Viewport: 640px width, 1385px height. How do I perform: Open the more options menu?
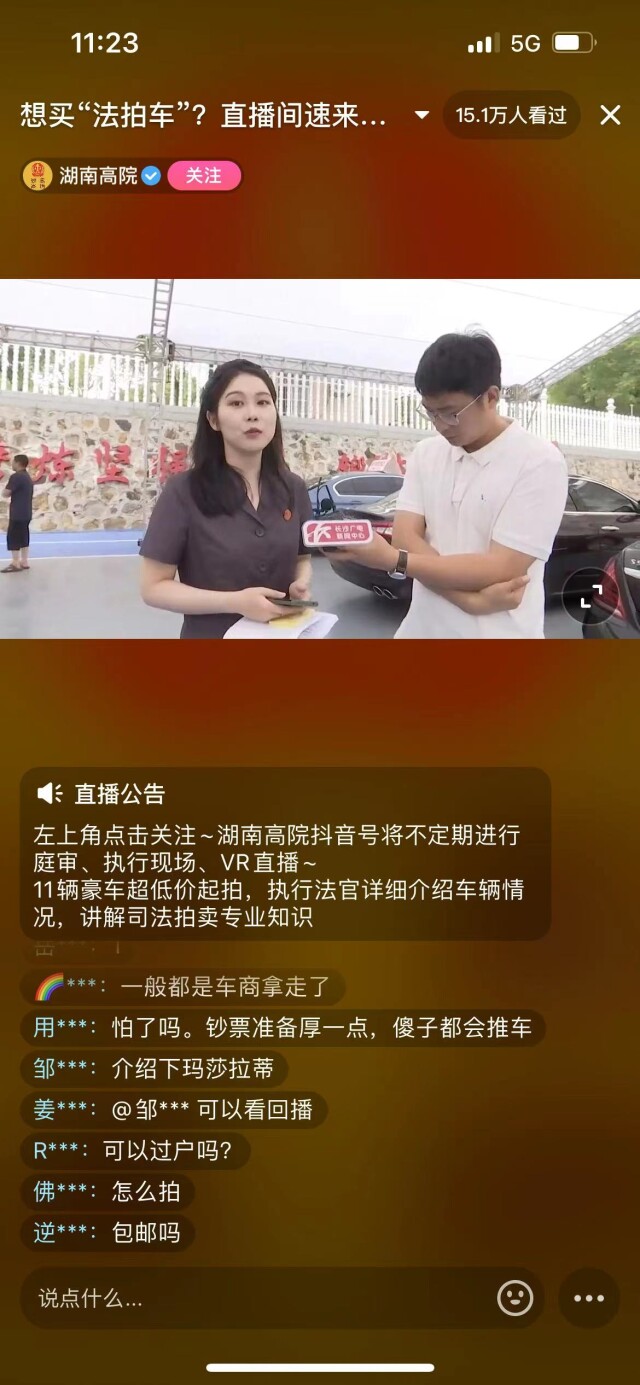tap(589, 1298)
